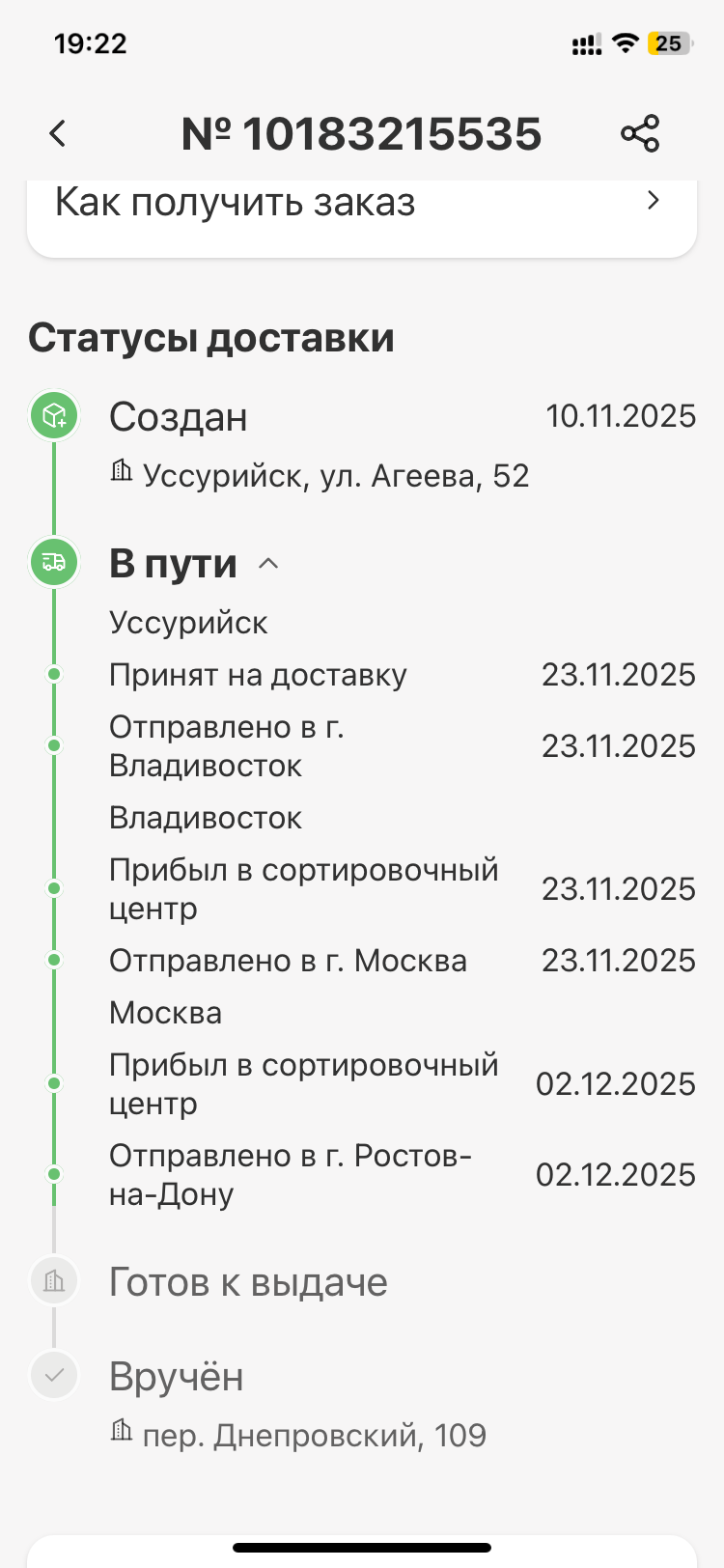Collapse the В пути status details
This screenshot has height=1568, width=724.
268,564
